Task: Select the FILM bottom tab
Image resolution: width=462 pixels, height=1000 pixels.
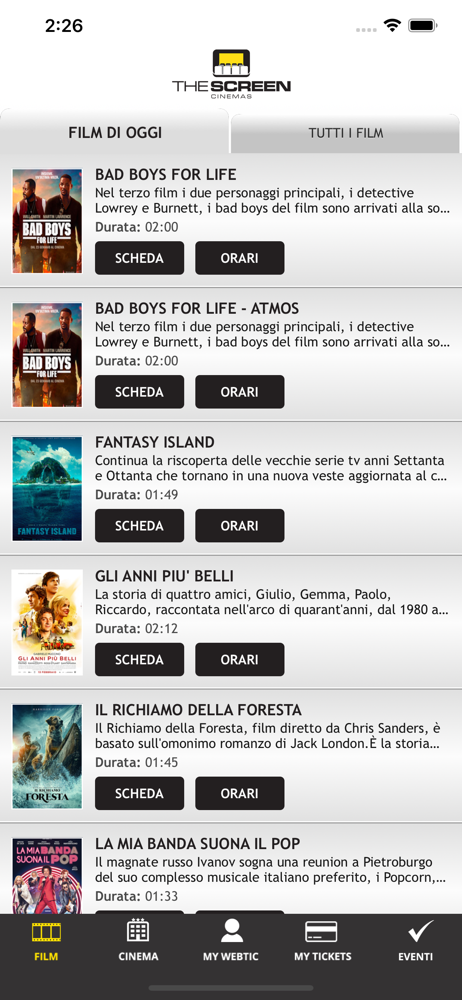Action: coord(46,941)
